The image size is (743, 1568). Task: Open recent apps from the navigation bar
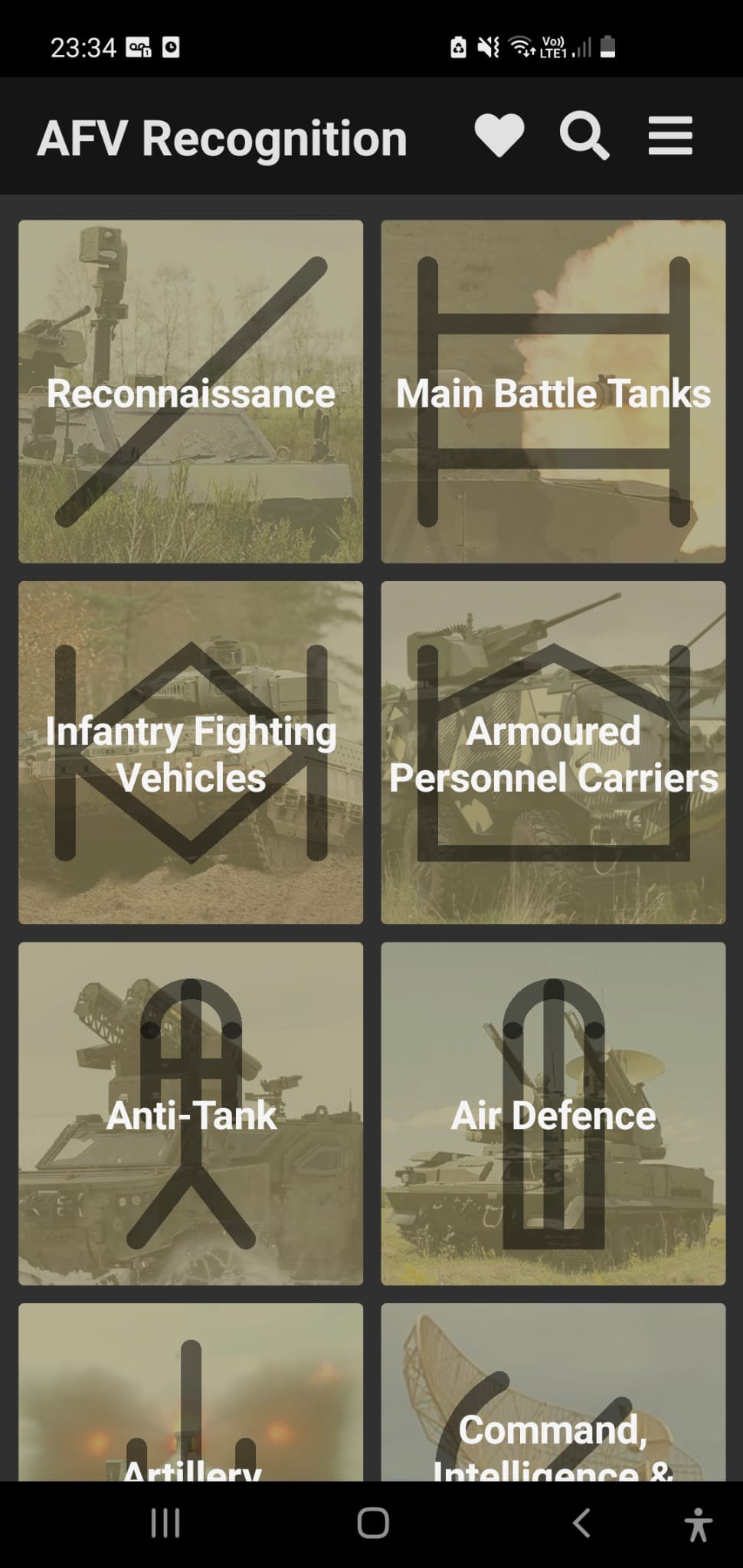tap(165, 1523)
